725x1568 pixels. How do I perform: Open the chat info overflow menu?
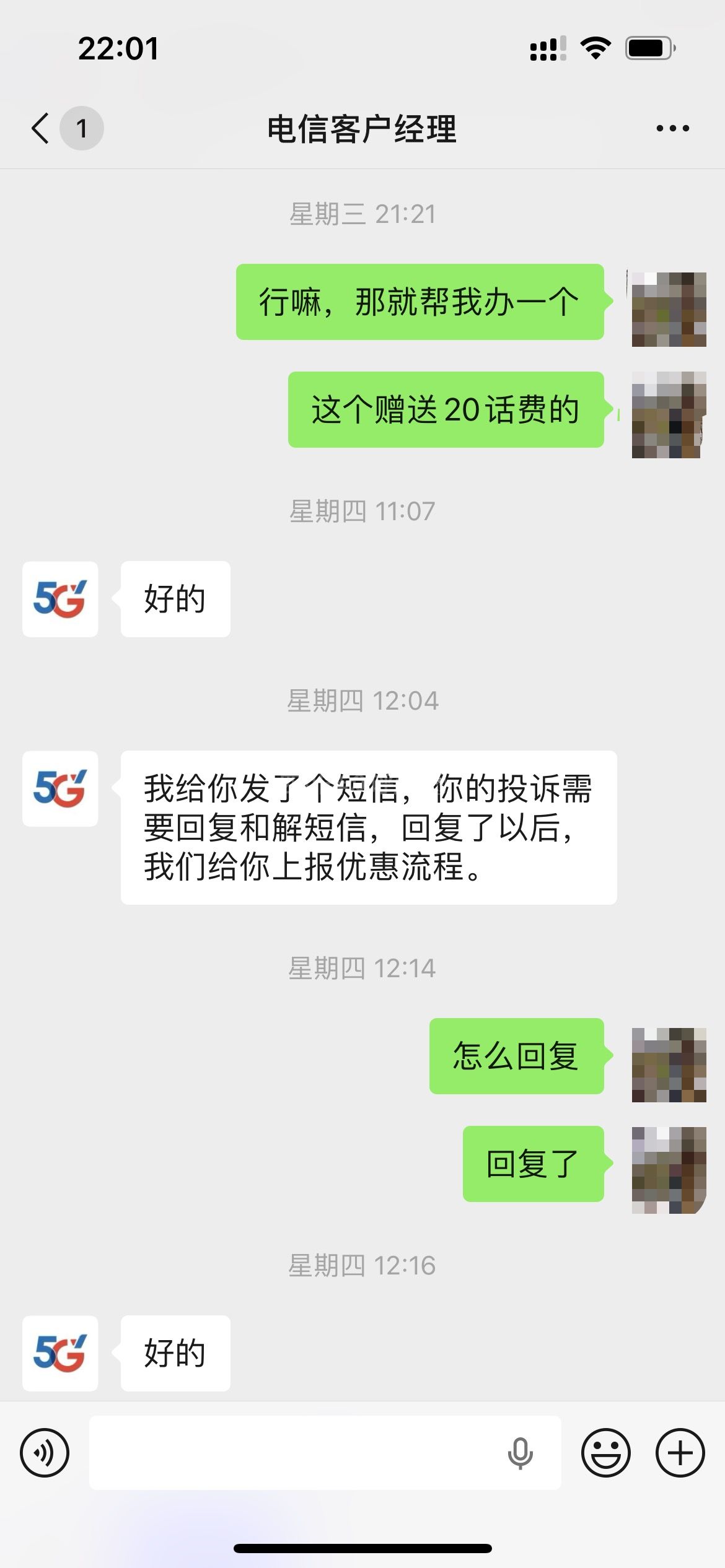672,128
